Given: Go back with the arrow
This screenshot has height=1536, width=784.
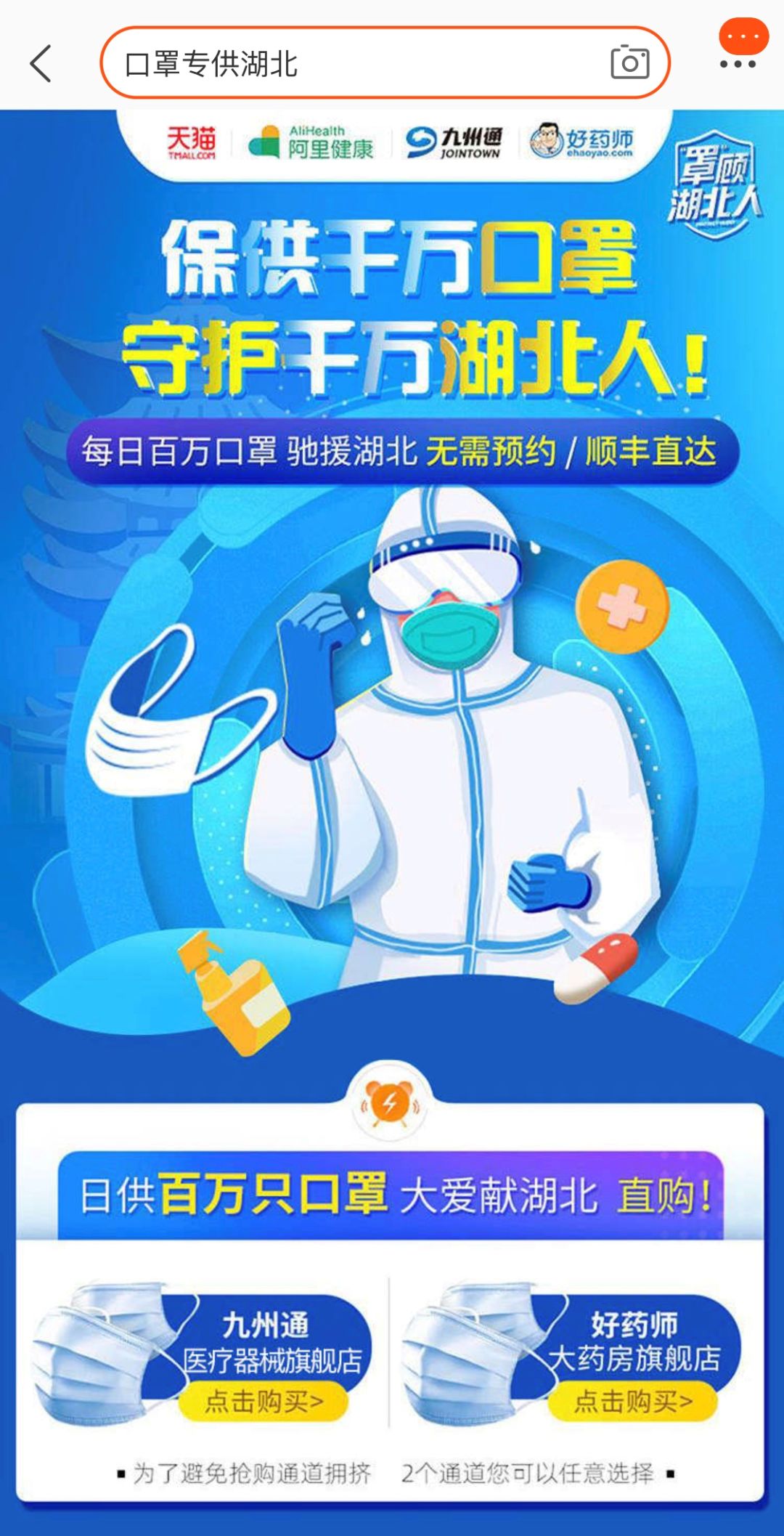Looking at the screenshot, I should (41, 63).
